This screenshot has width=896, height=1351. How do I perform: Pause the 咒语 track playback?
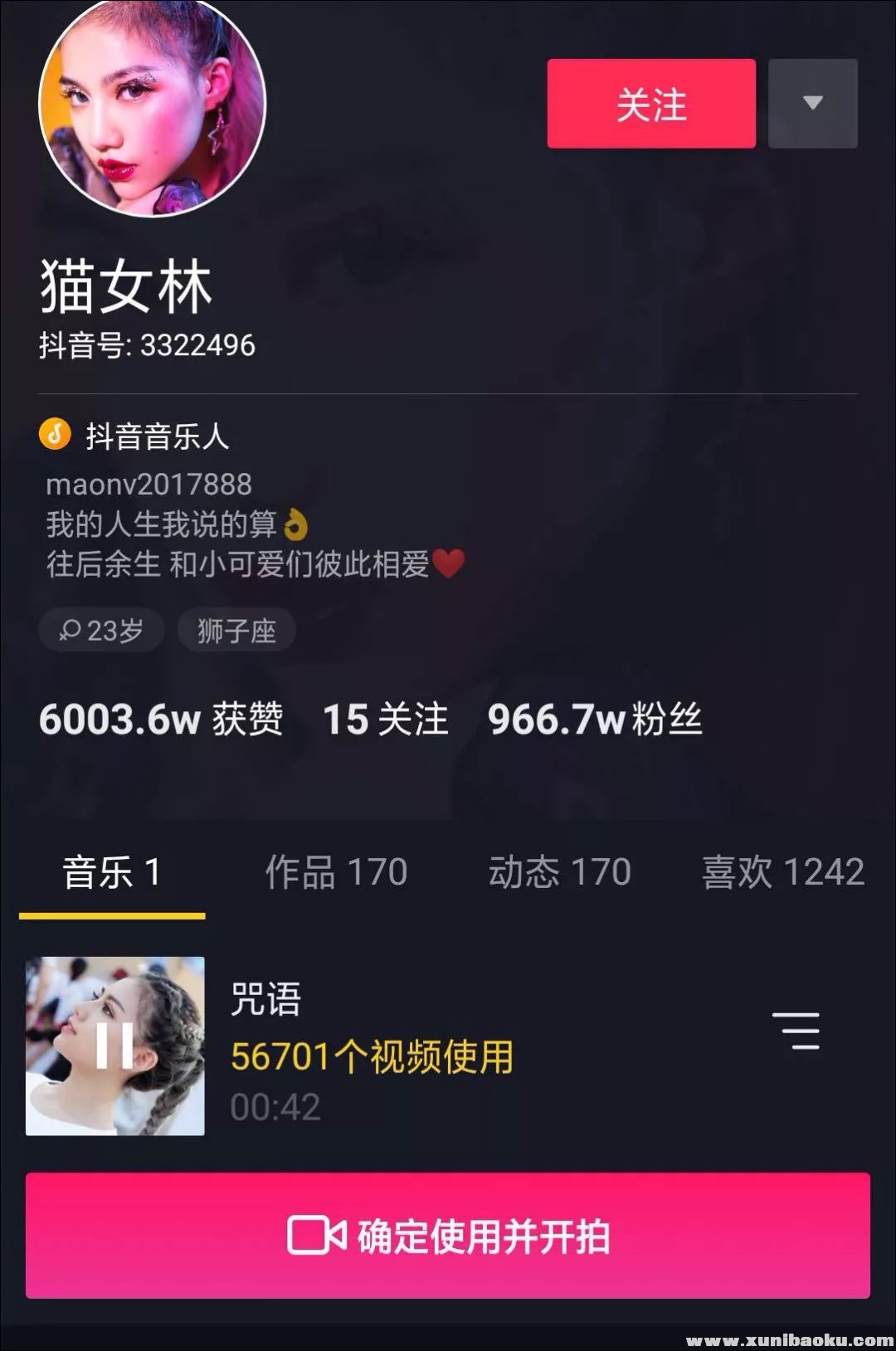[x=114, y=1046]
